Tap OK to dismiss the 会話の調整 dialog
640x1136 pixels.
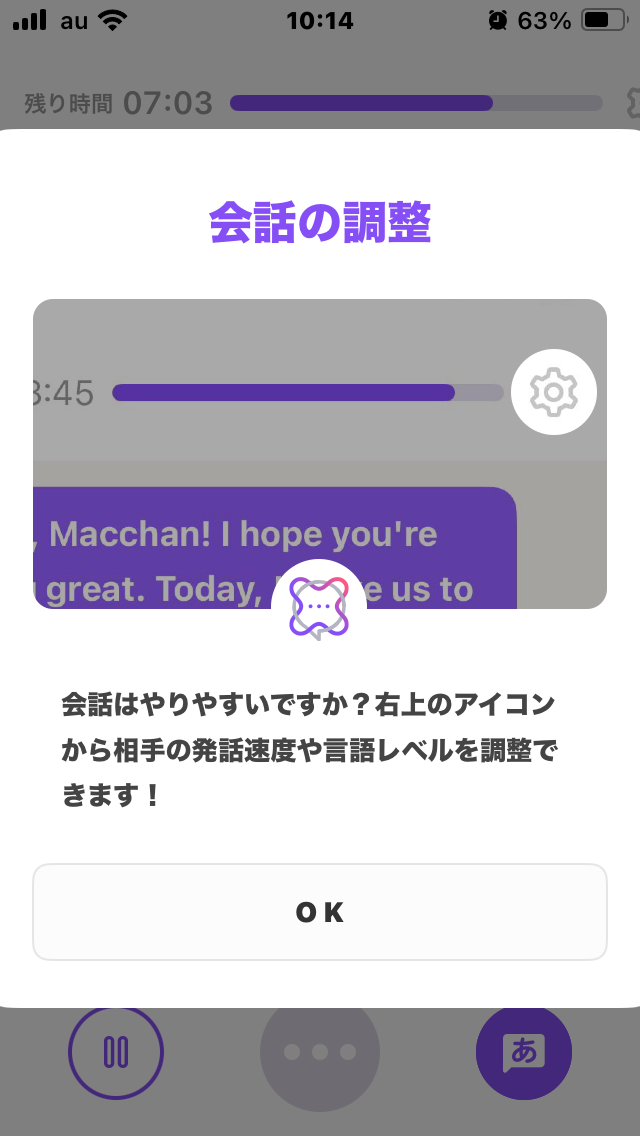pos(320,912)
